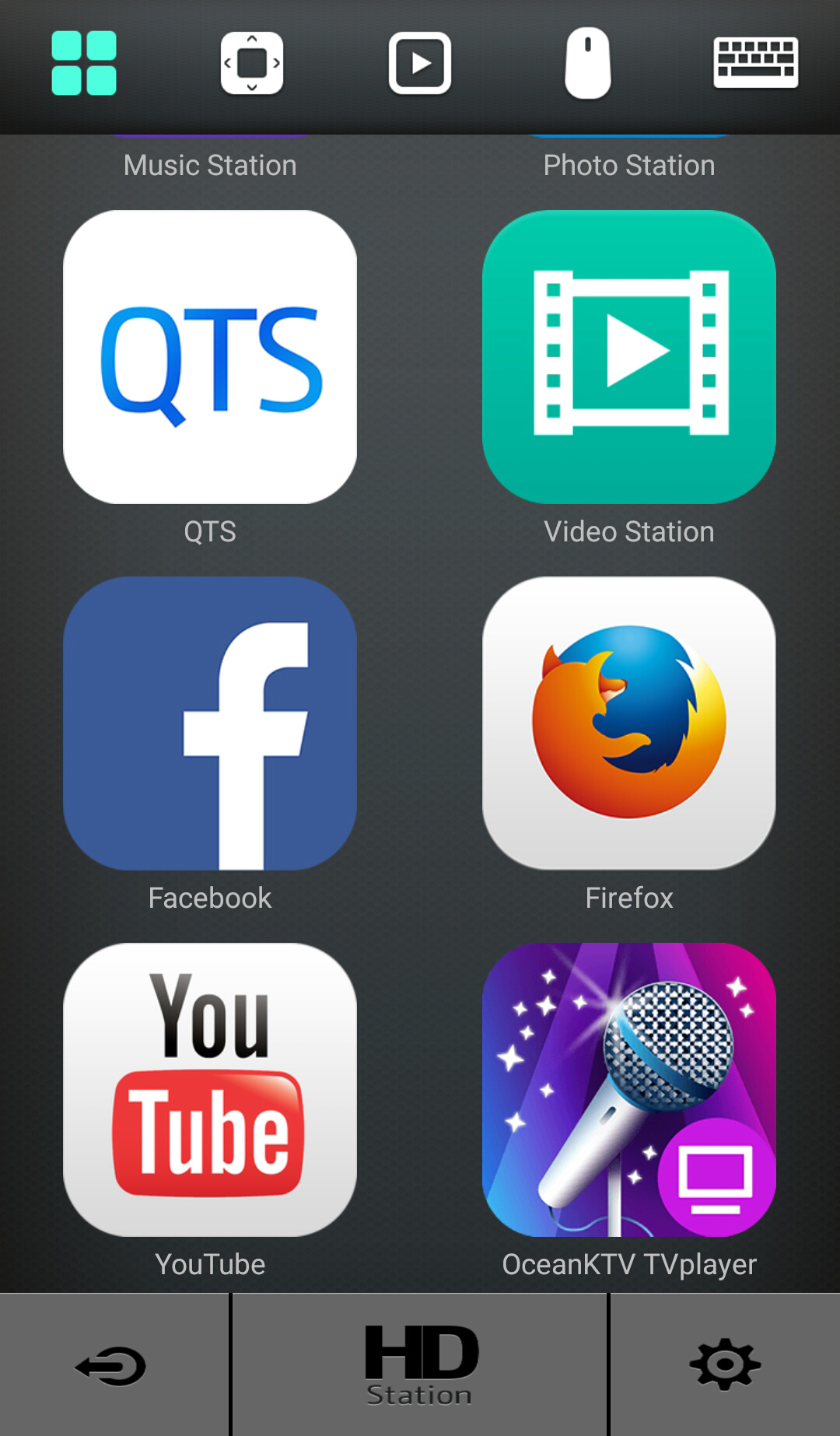Open the mouse touchpad mode

tap(588, 63)
